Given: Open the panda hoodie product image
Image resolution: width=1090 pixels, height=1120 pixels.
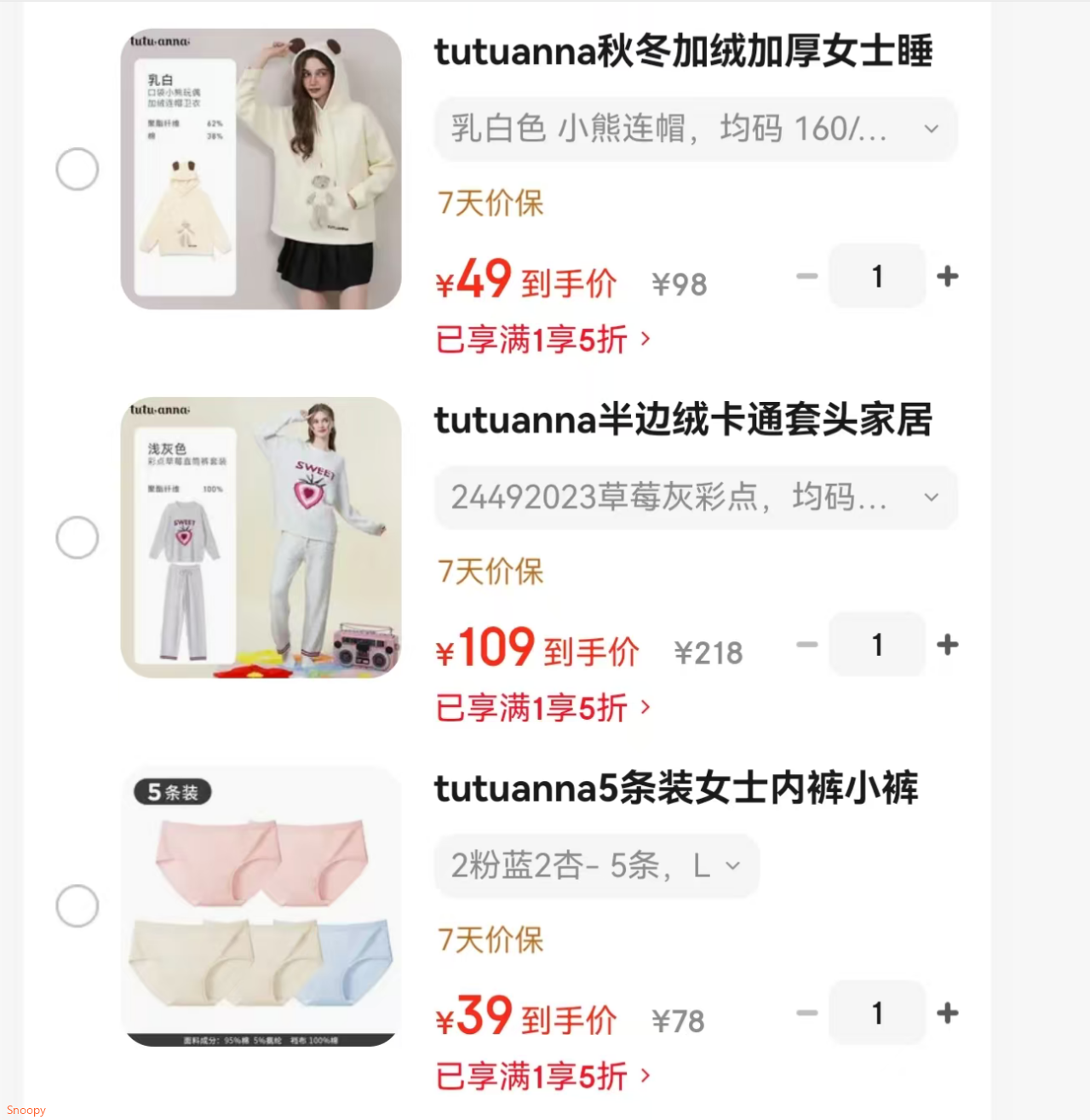Looking at the screenshot, I should [261, 168].
